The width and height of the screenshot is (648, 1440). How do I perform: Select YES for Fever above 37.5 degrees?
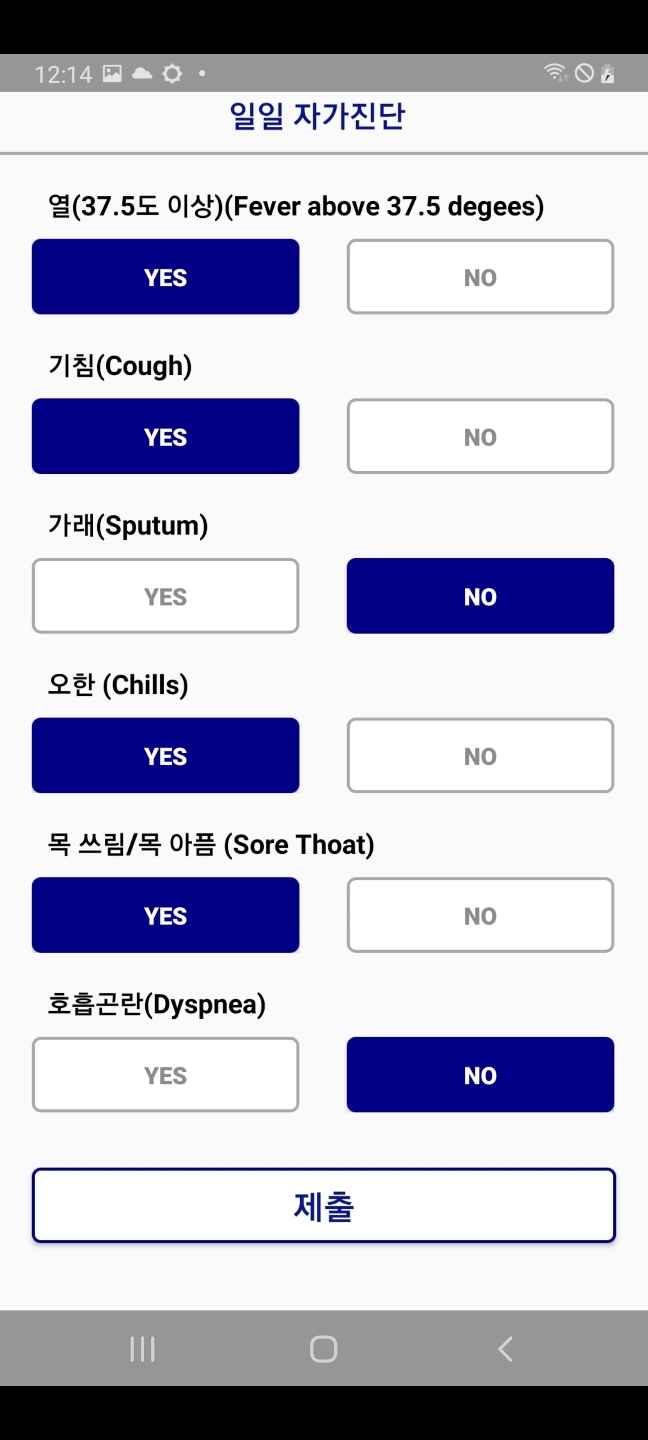(165, 277)
